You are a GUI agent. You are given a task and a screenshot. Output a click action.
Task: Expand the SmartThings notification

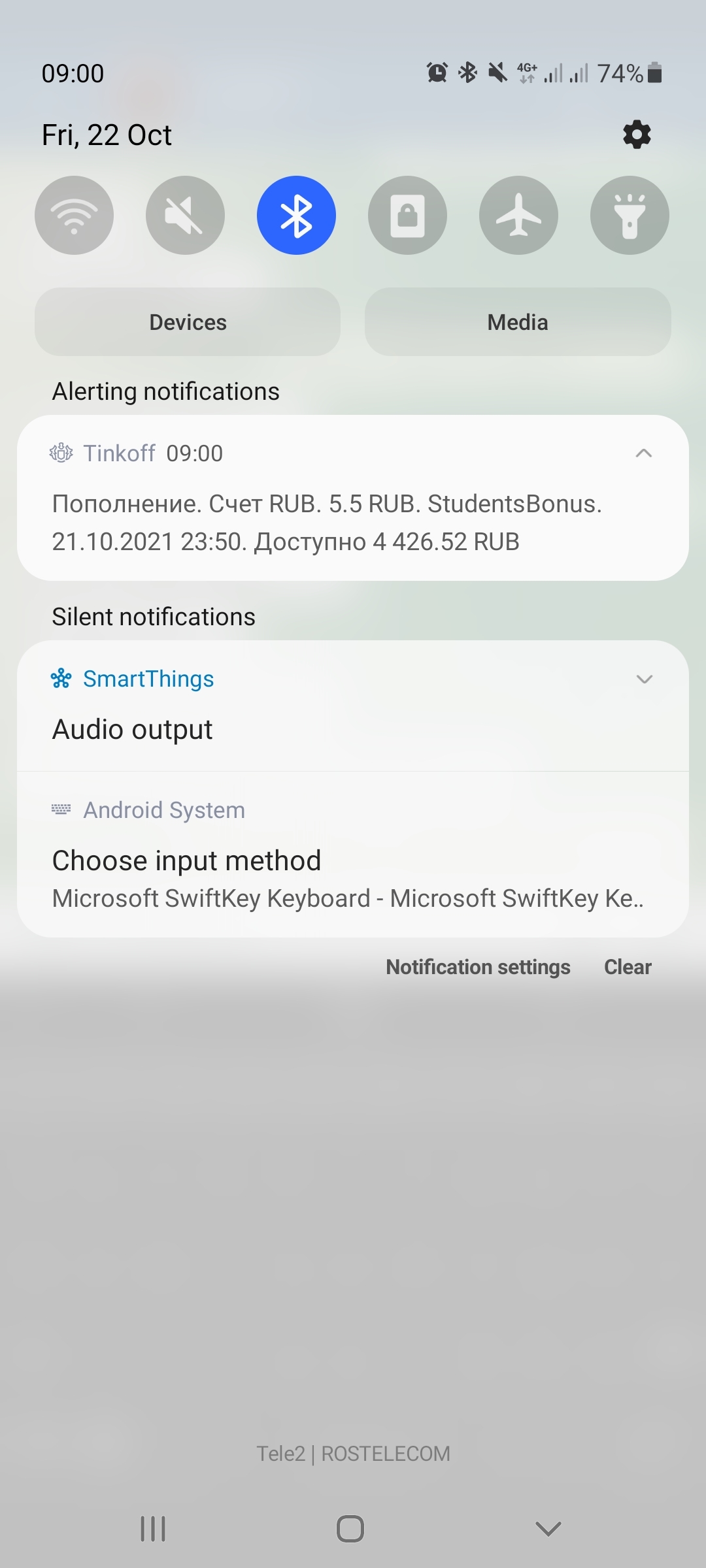(x=644, y=679)
